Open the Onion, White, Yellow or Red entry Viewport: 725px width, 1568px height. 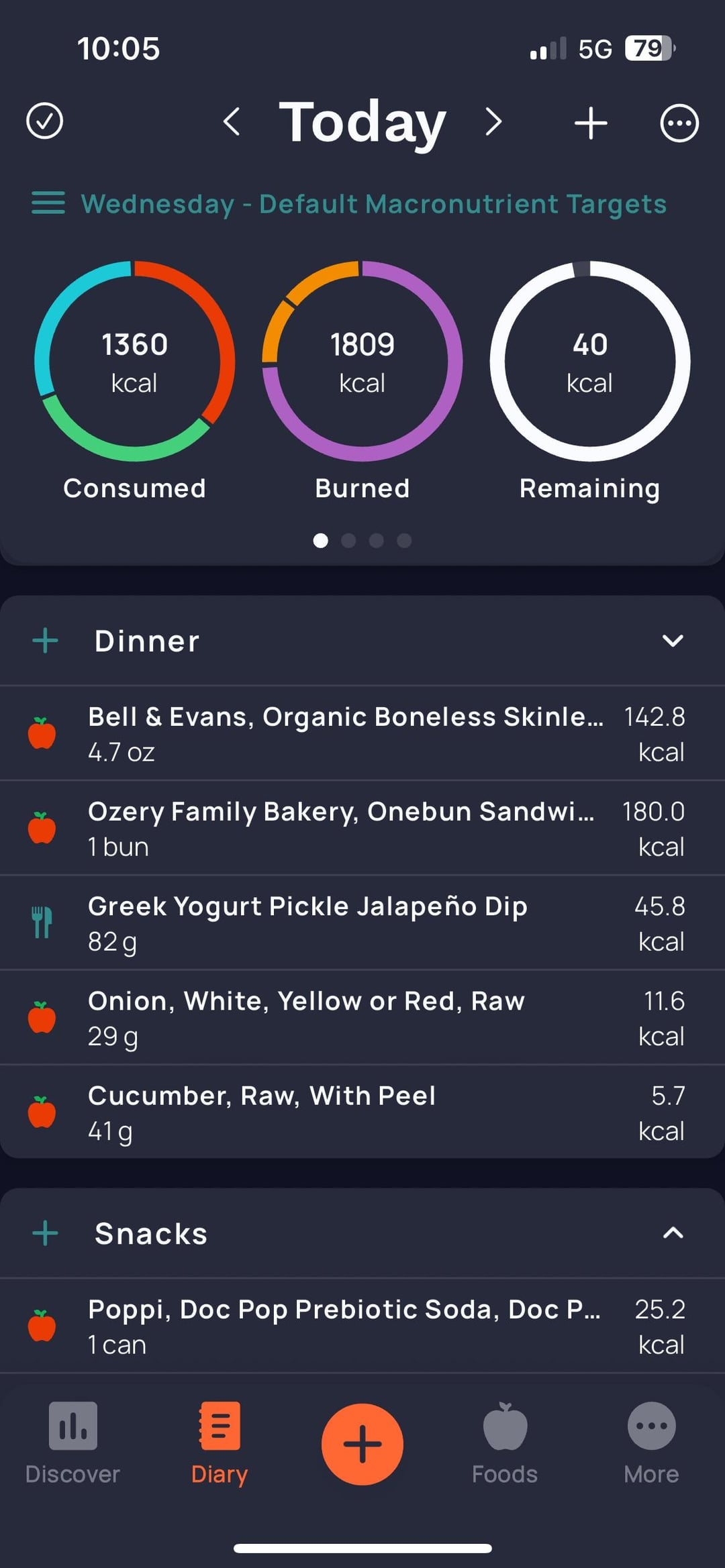362,1017
